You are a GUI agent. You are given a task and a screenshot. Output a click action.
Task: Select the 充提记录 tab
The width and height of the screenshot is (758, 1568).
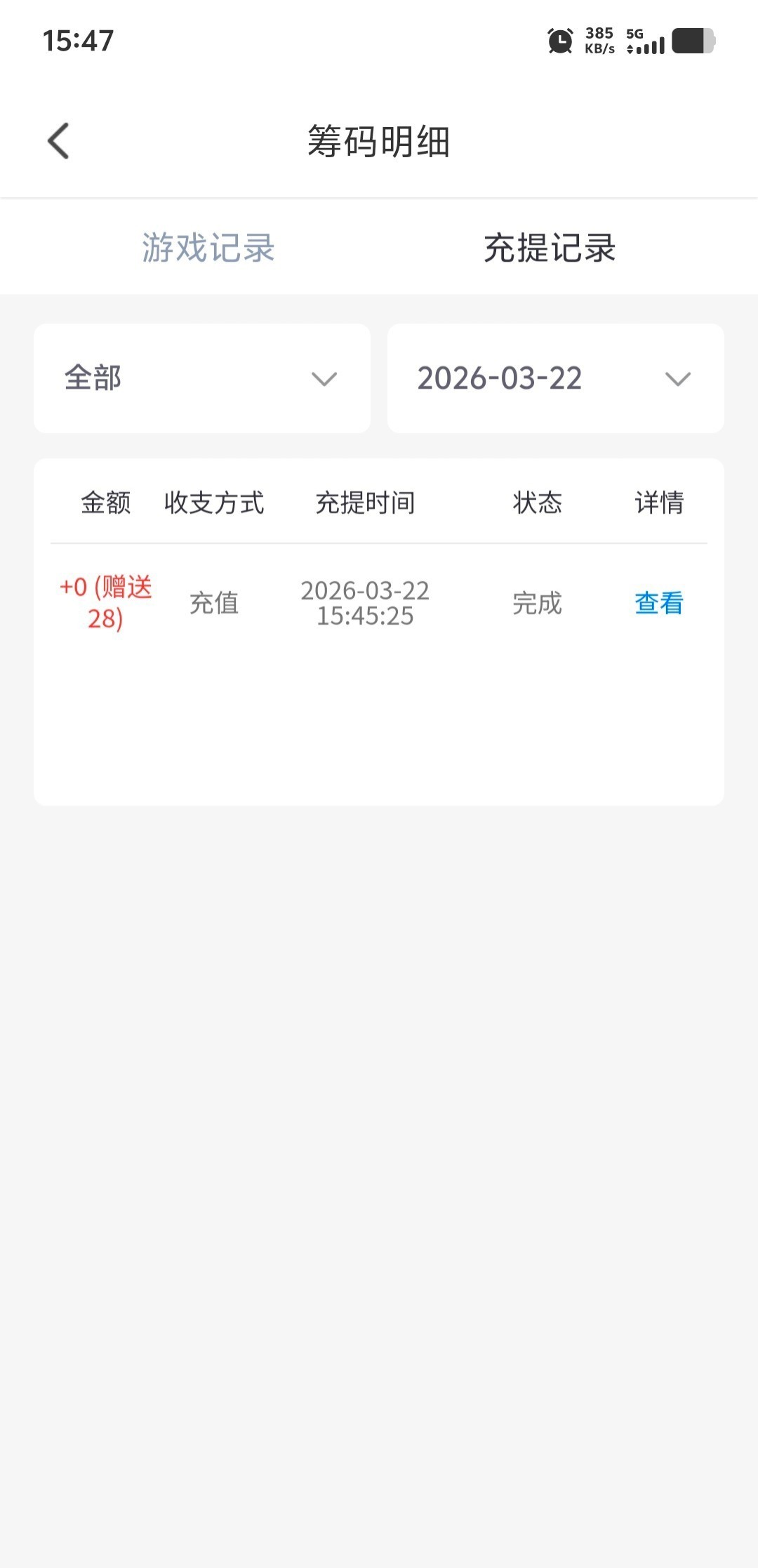(550, 248)
